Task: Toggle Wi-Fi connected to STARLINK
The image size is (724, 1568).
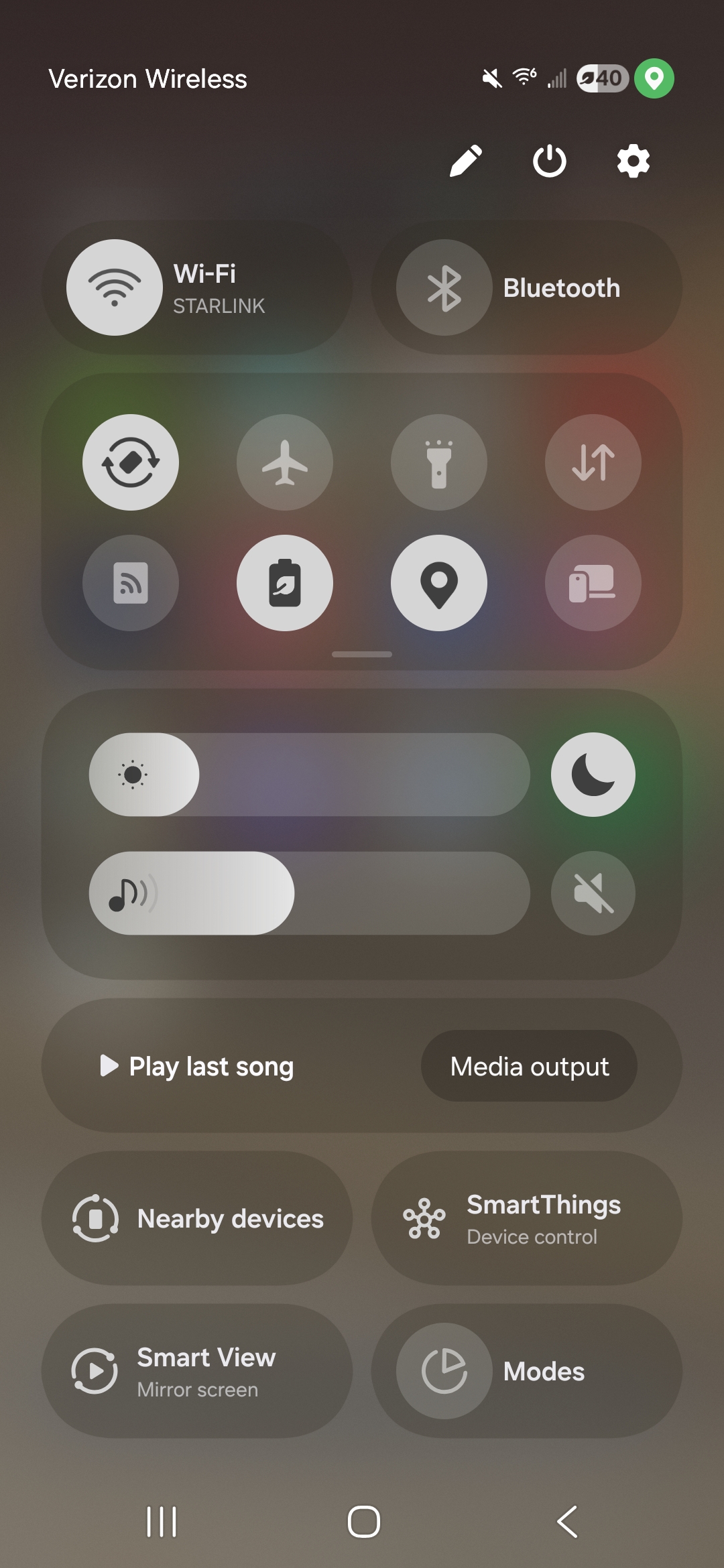Action: tap(115, 287)
